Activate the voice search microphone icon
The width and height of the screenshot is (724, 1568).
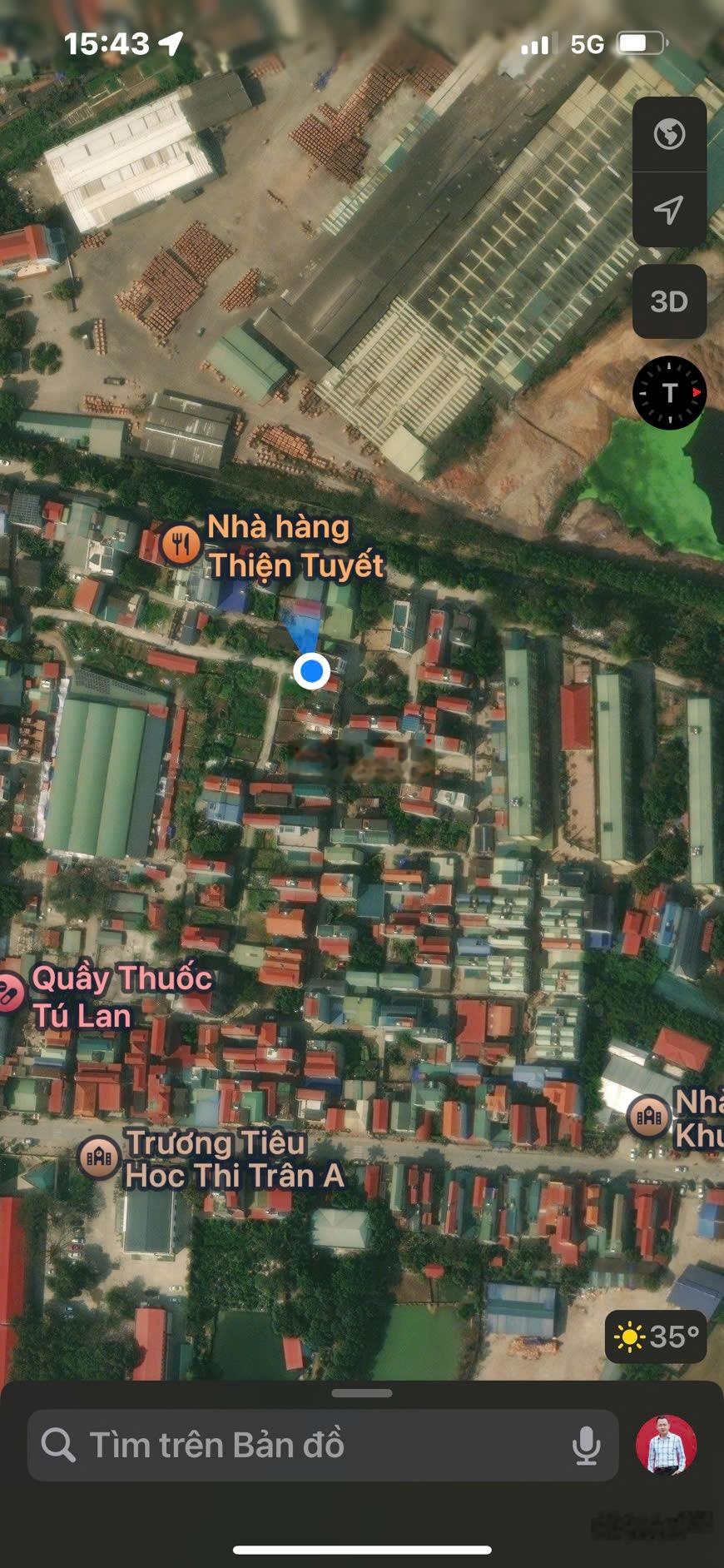pos(587,1445)
